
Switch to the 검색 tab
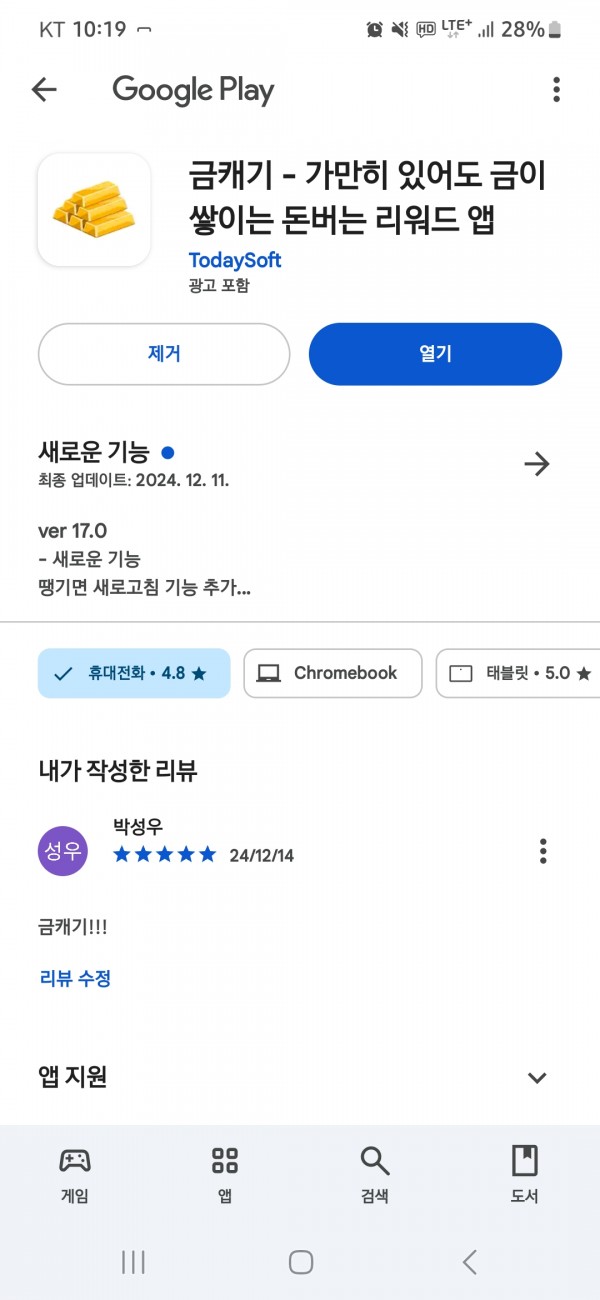click(x=374, y=1174)
